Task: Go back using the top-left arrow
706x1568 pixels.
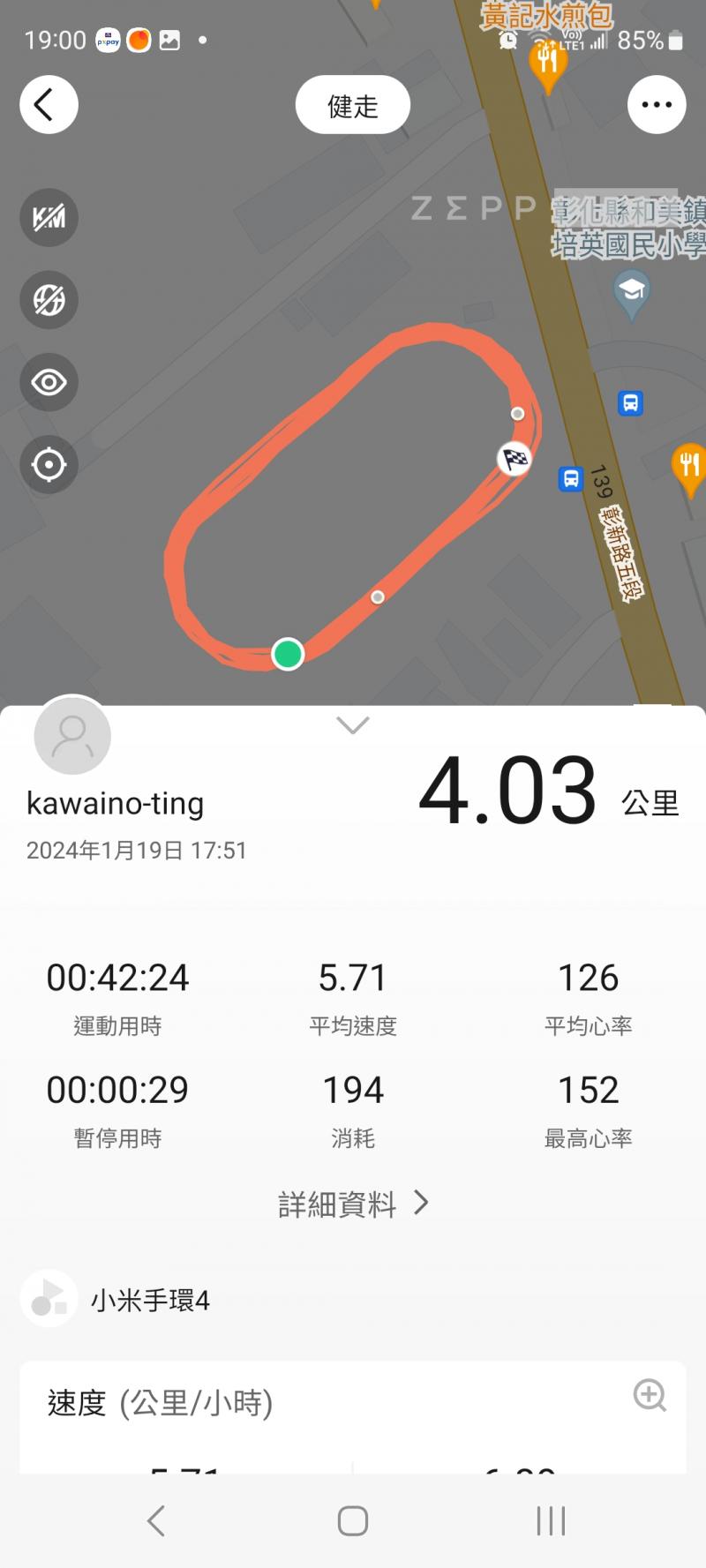Action: pyautogui.click(x=49, y=105)
